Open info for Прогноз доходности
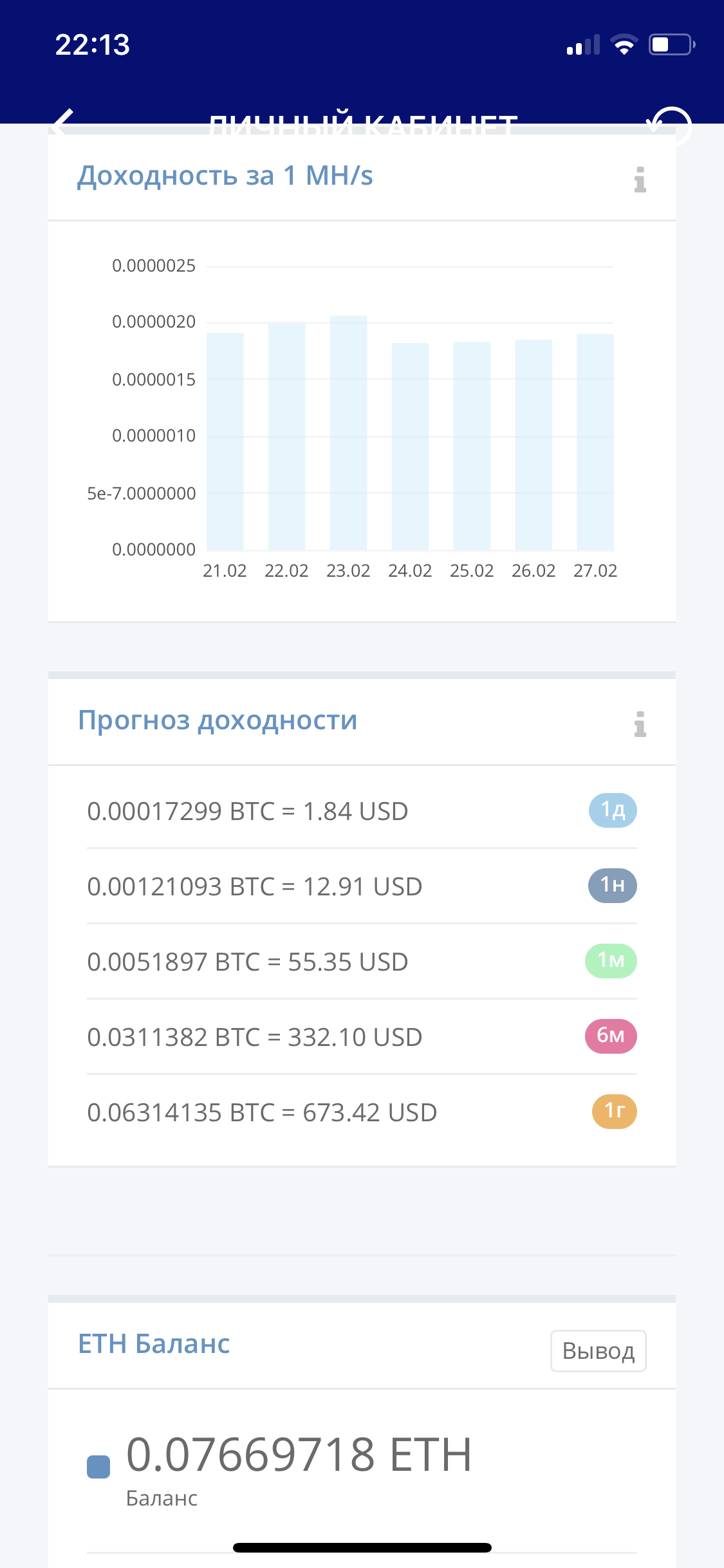 [640, 724]
